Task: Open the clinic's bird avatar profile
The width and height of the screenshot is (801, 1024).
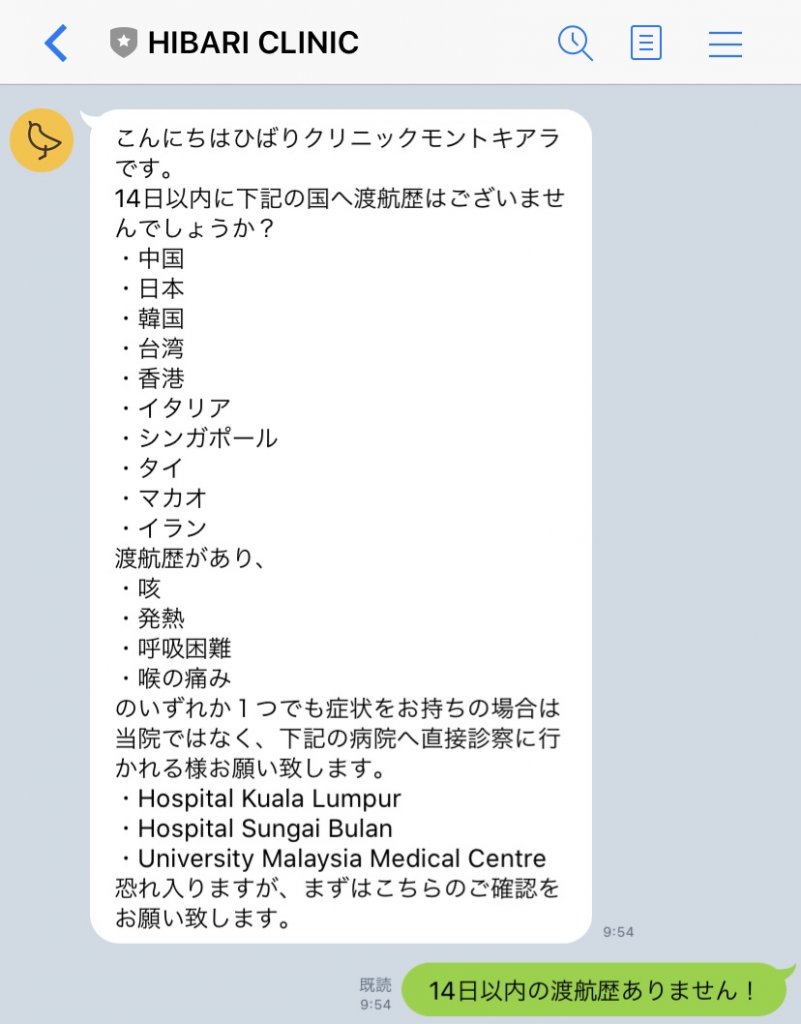Action: point(41,141)
